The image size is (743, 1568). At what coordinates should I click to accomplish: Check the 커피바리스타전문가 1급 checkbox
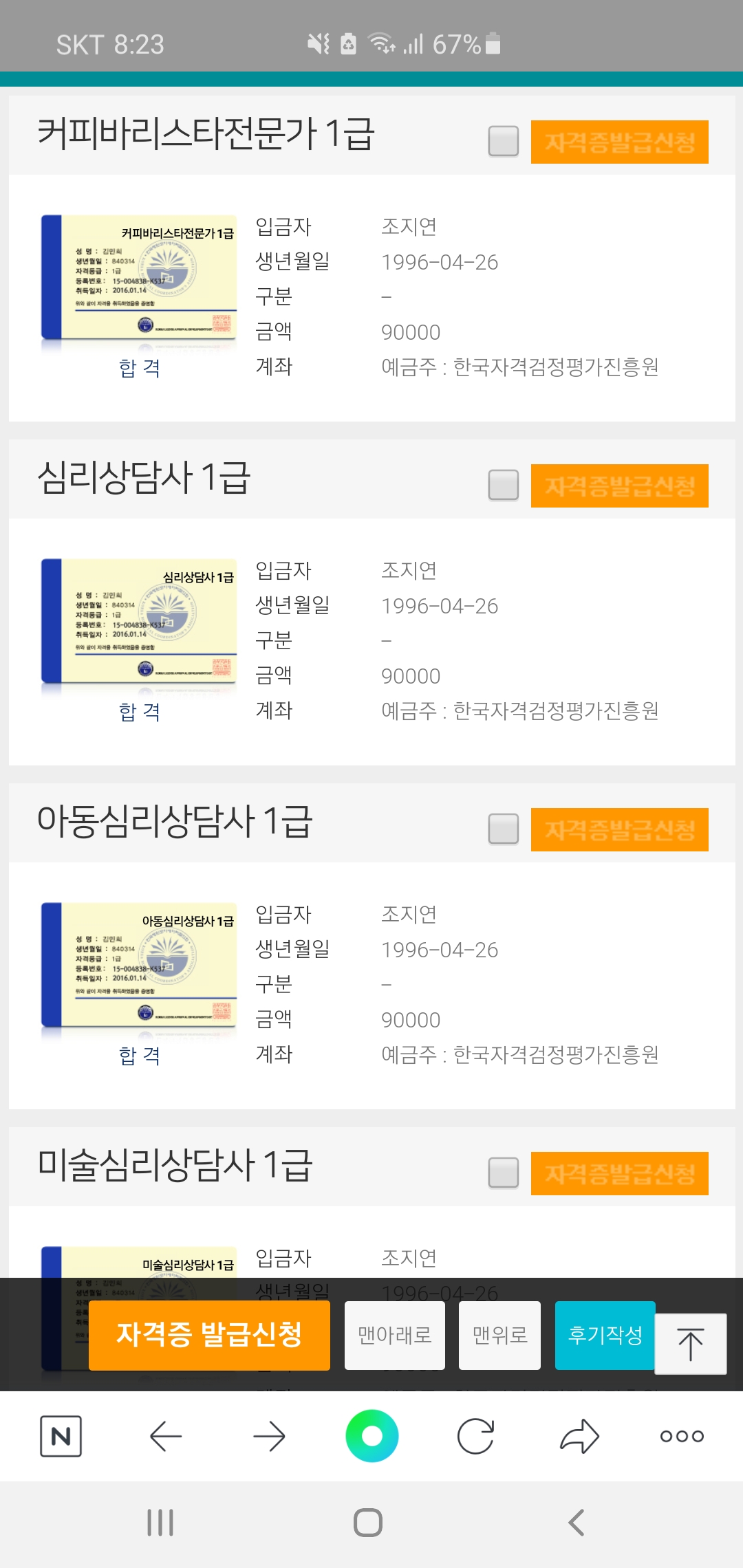[503, 141]
